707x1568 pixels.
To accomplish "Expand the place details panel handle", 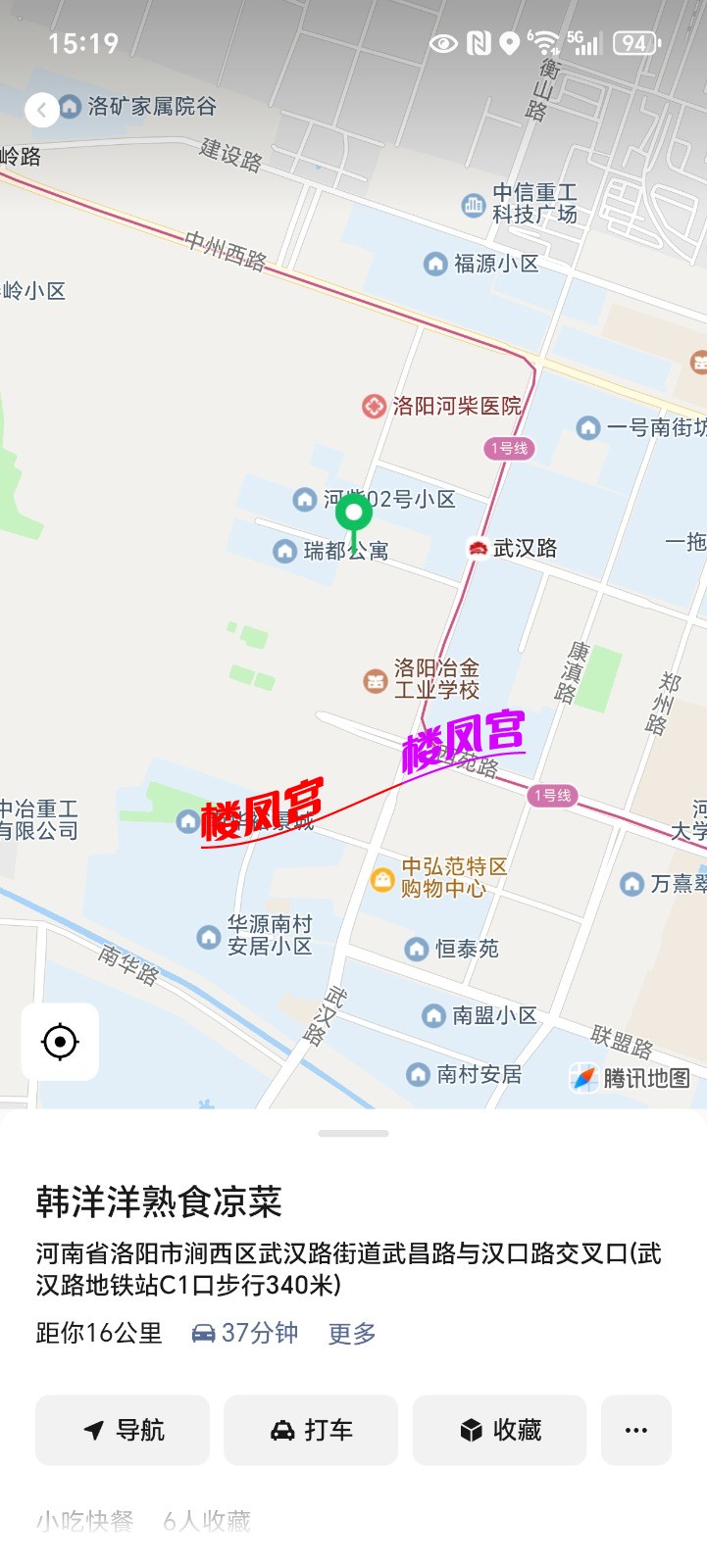I will pyautogui.click(x=353, y=1134).
